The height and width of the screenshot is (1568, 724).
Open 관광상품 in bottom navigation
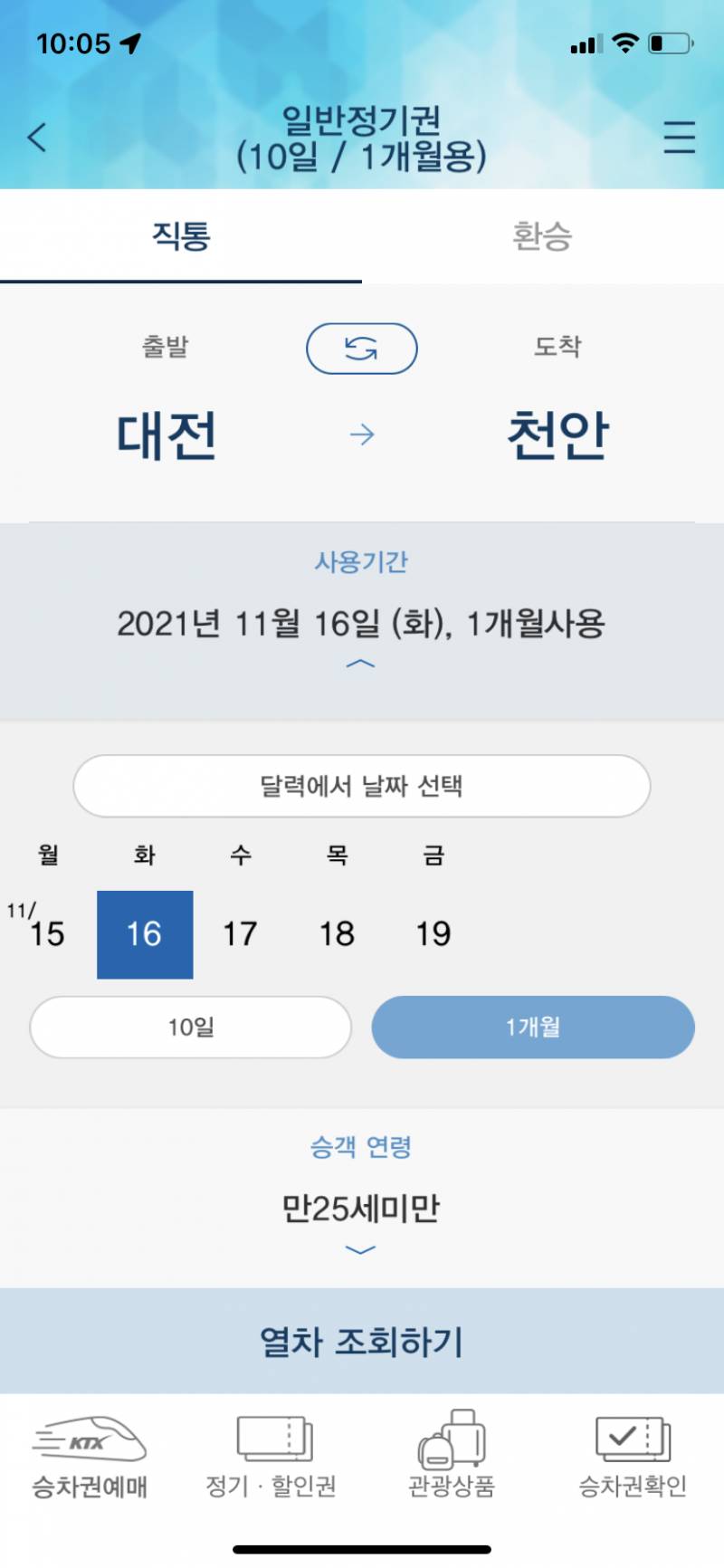point(452,1456)
